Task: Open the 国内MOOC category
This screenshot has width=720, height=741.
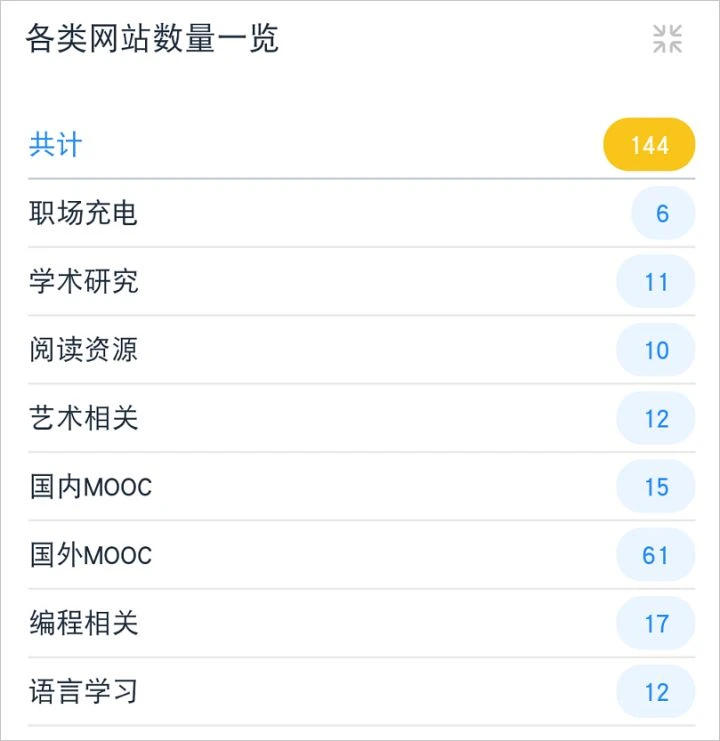Action: pos(361,487)
